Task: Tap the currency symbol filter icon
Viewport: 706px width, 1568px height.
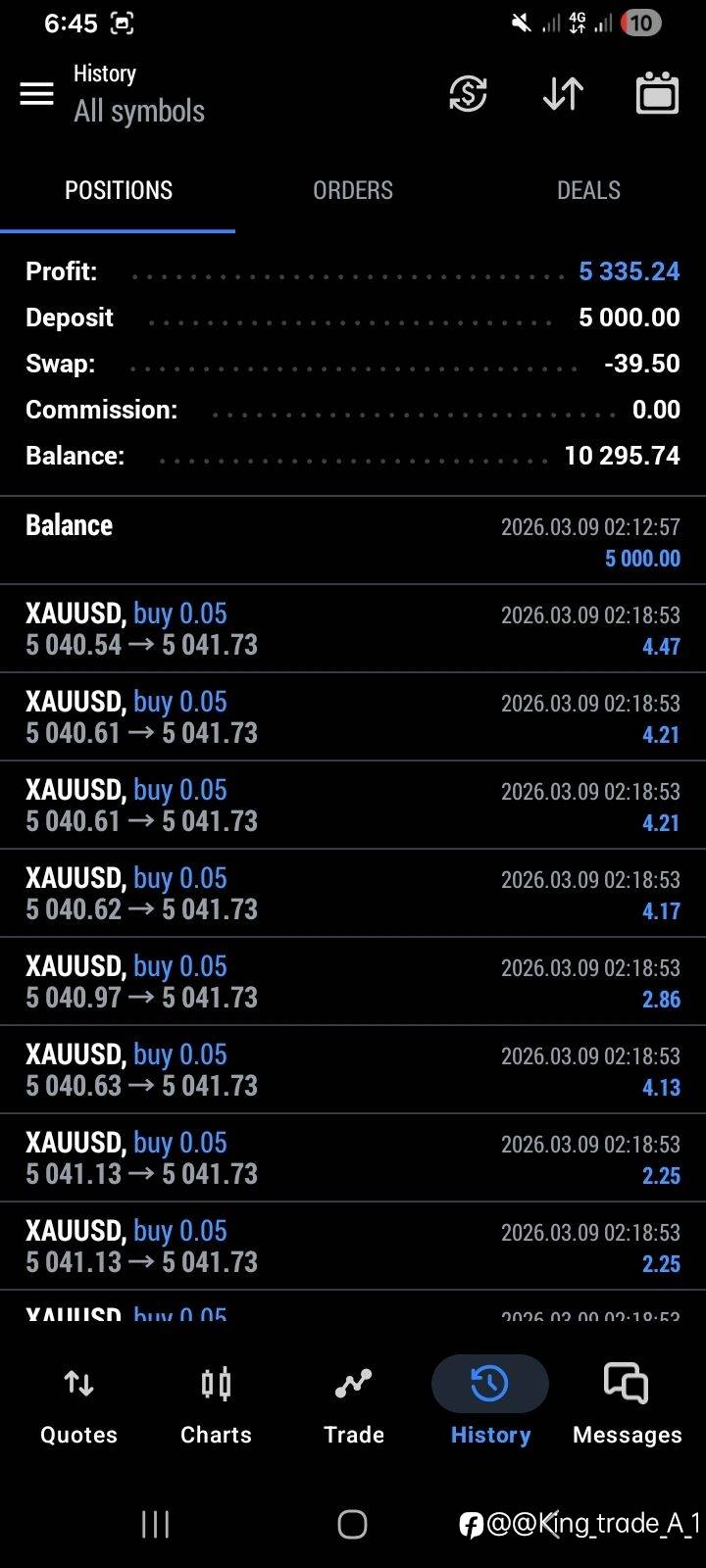Action: tap(468, 94)
